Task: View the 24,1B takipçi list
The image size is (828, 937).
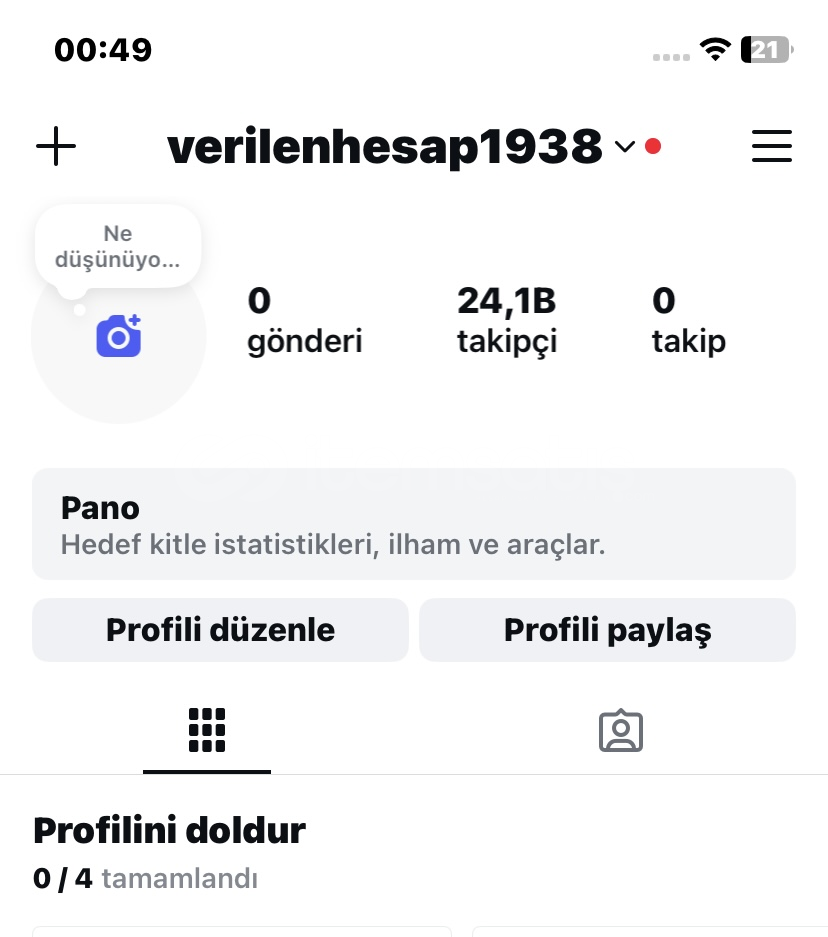Action: coord(506,320)
